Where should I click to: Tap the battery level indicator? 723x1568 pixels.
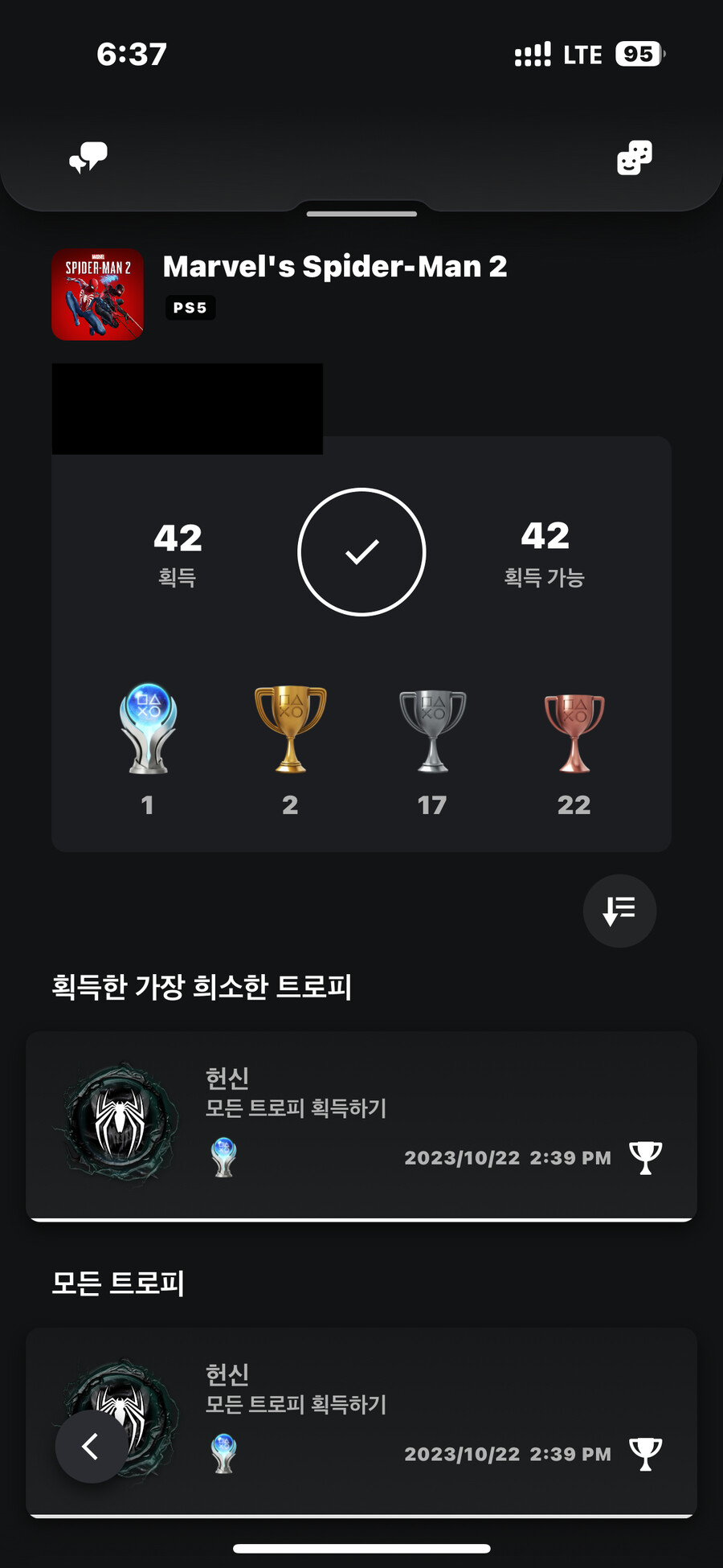pos(639,53)
